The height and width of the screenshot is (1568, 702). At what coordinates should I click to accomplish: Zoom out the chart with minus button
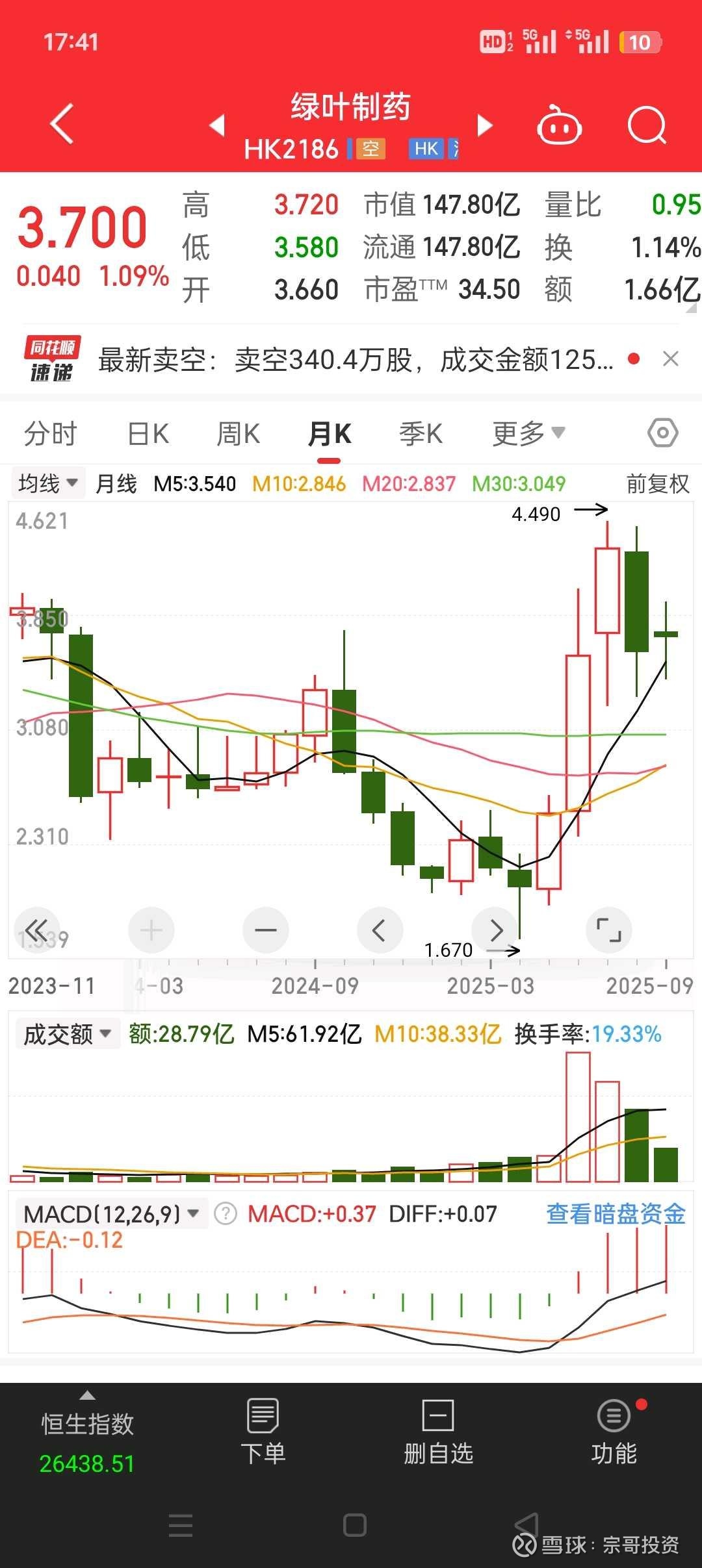coord(266,930)
